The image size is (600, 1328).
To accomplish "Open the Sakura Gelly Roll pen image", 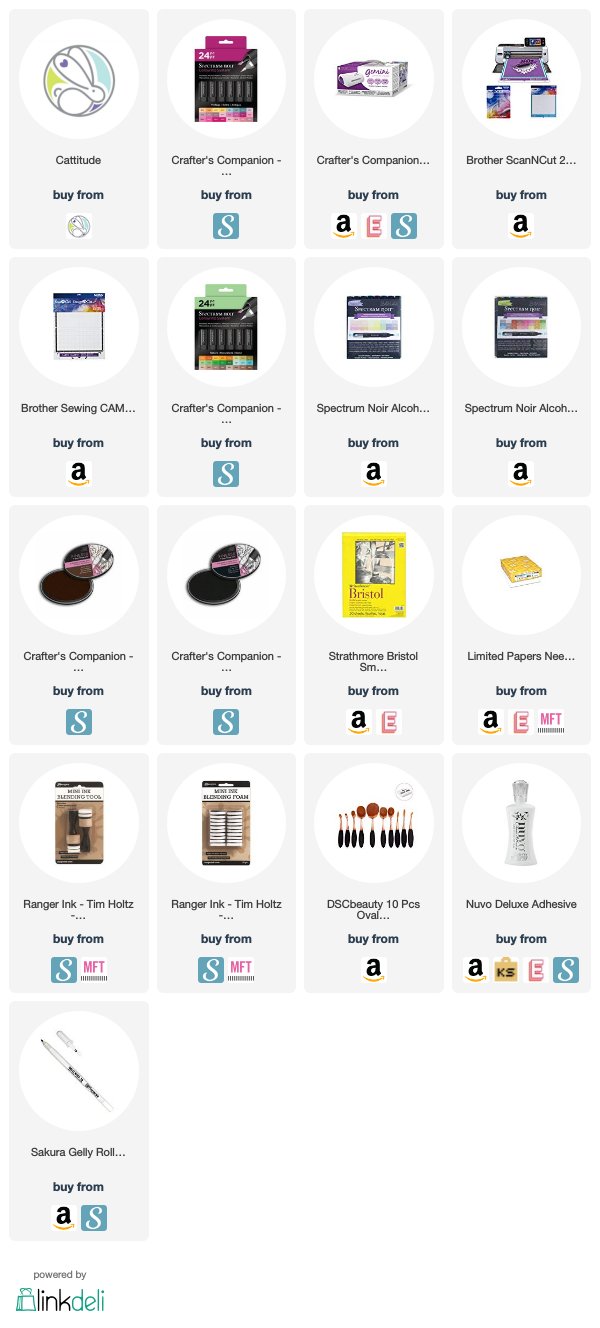I will click(79, 1070).
